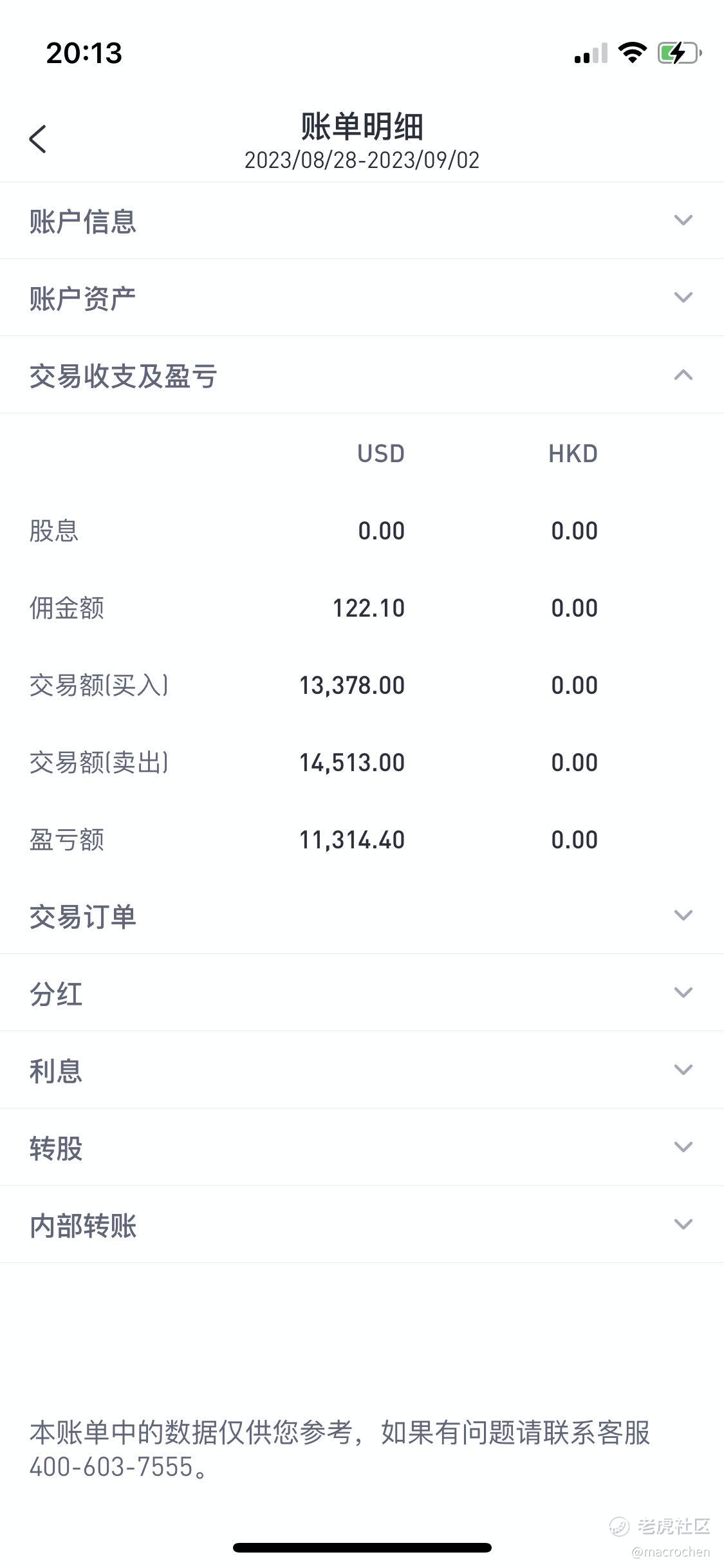This screenshot has width=724, height=1568.
Task: Expand the 账户资产 section
Action: tap(362, 298)
